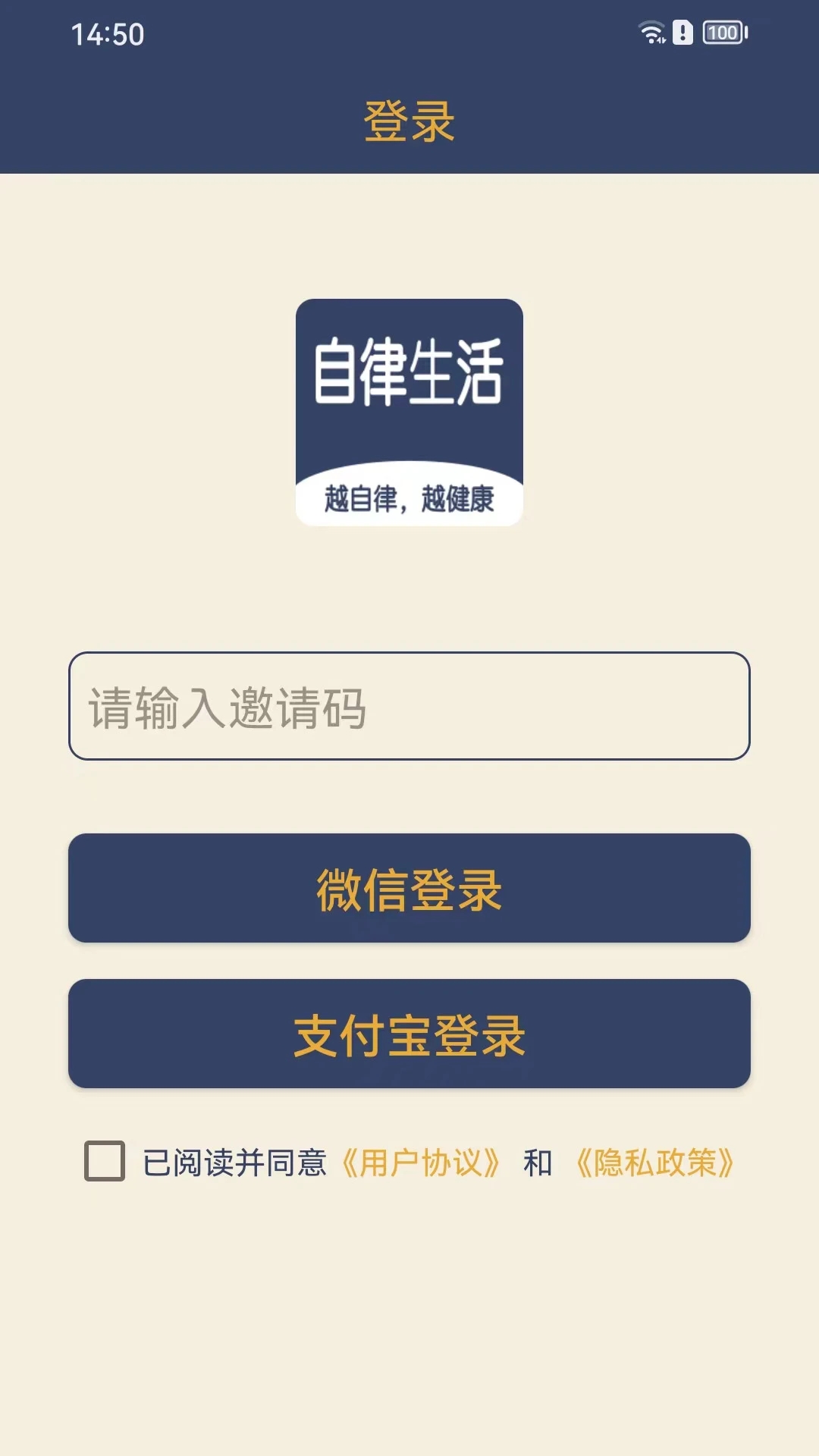The image size is (819, 1456).
Task: Click the 请输入邀请码 invitation code field
Action: coord(409,707)
